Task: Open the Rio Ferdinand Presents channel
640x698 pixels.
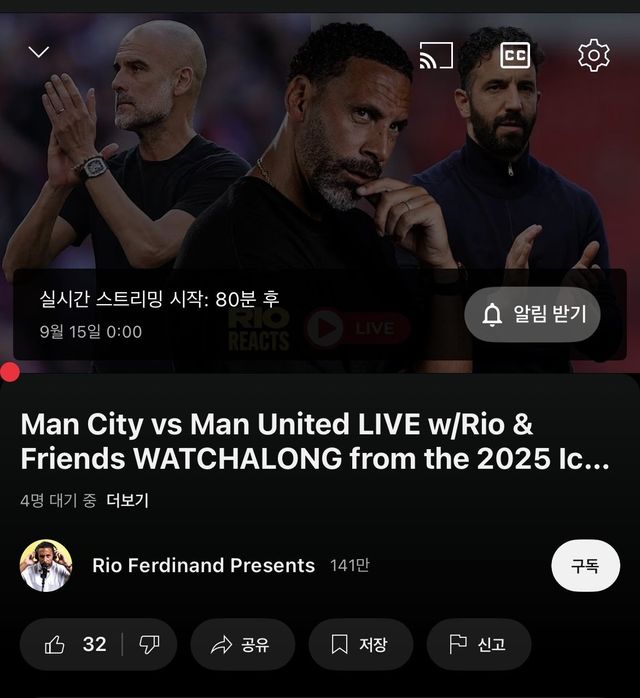Action: pos(203,566)
